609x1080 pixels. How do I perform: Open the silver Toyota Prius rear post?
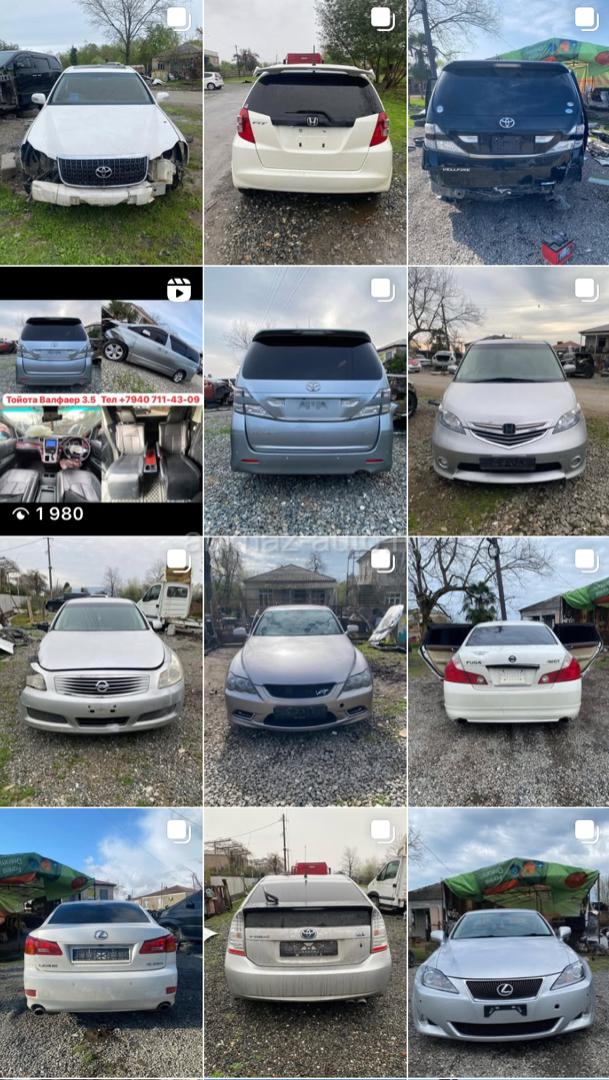304,943
